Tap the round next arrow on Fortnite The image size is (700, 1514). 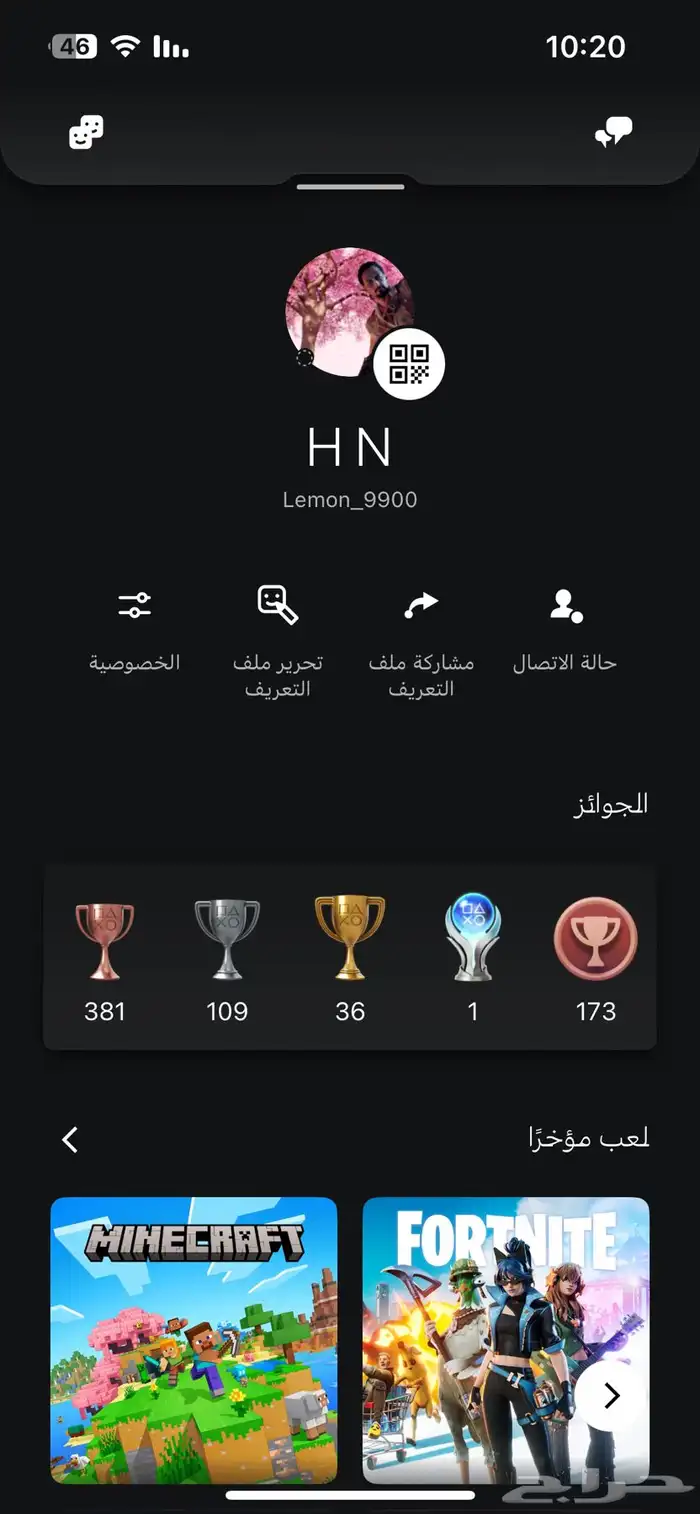click(611, 1396)
